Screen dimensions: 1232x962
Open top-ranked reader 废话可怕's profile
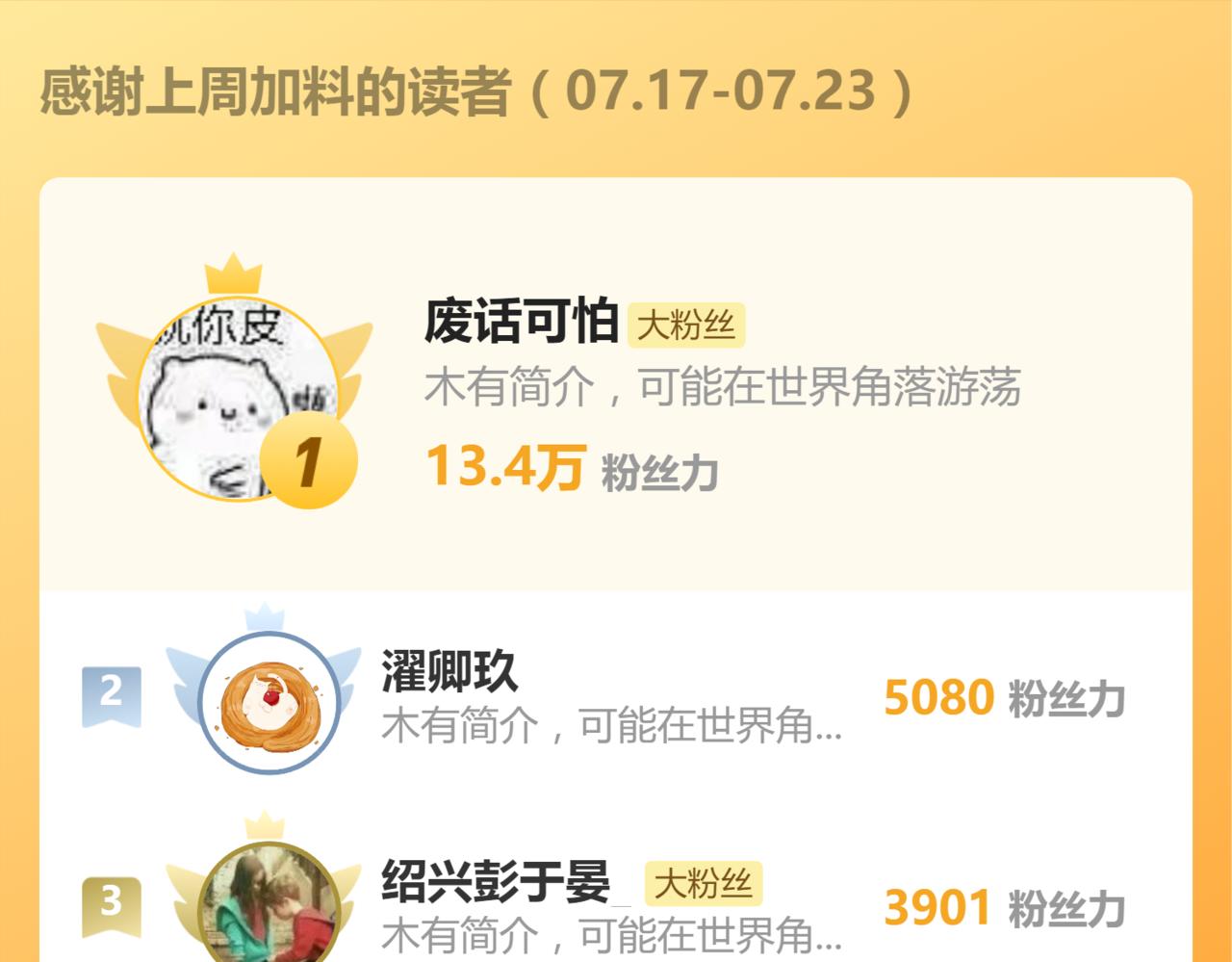(616, 384)
